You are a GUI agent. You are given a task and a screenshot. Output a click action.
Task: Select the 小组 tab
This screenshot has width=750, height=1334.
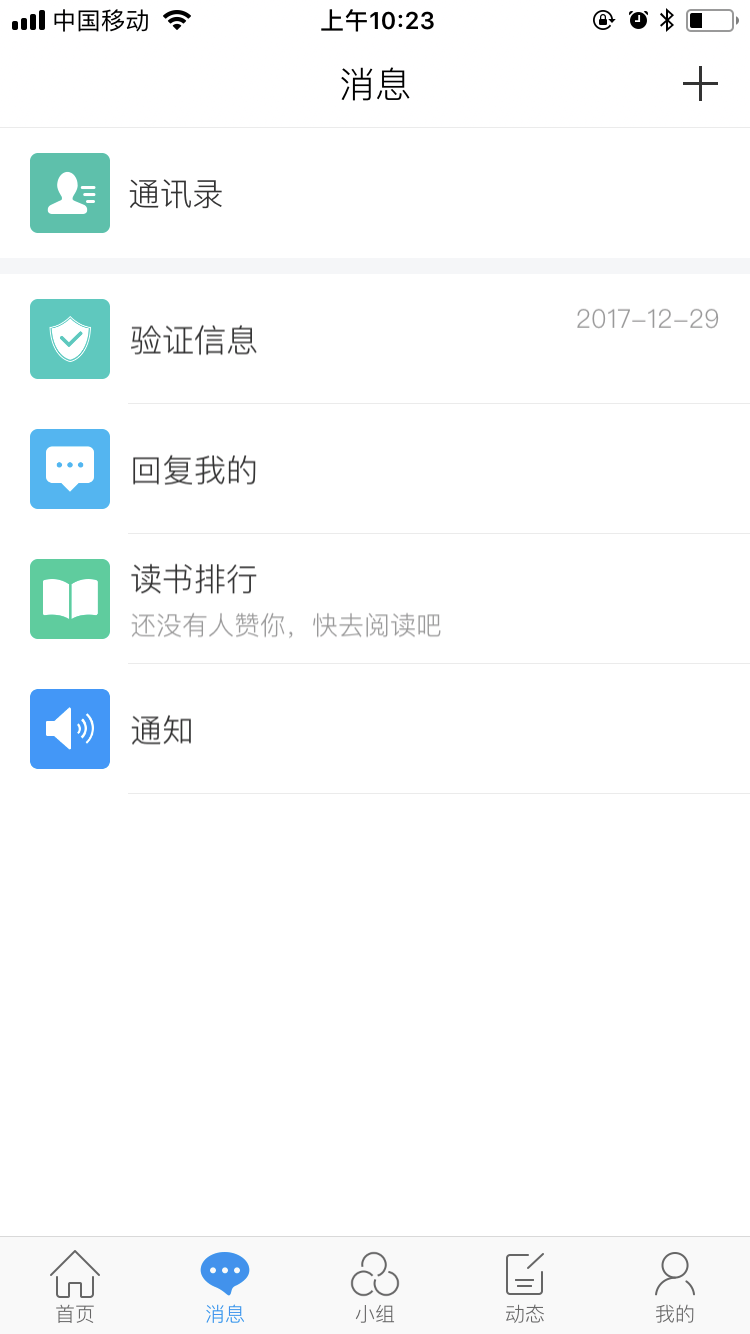click(x=375, y=1287)
